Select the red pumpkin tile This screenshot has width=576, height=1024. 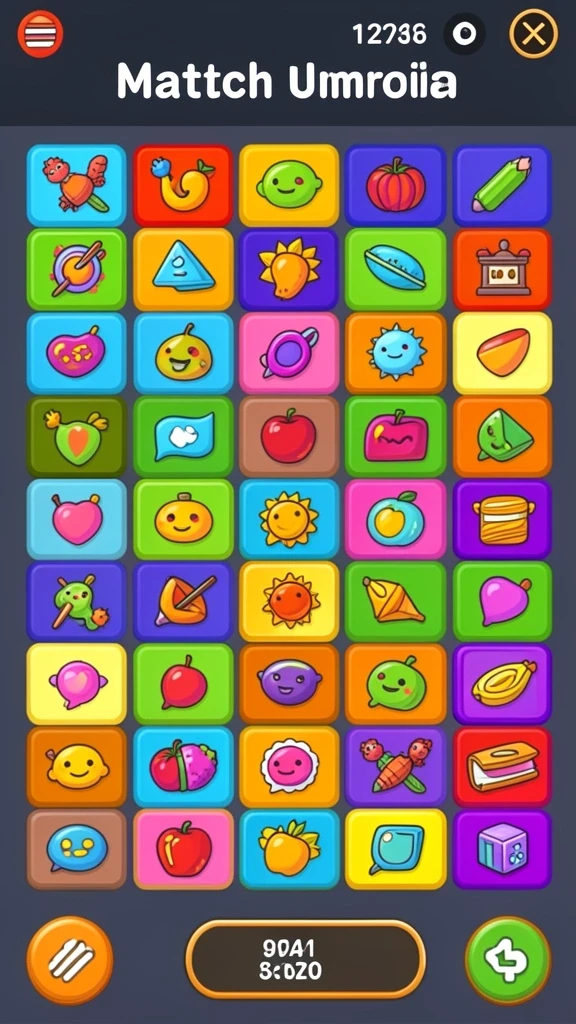[395, 185]
